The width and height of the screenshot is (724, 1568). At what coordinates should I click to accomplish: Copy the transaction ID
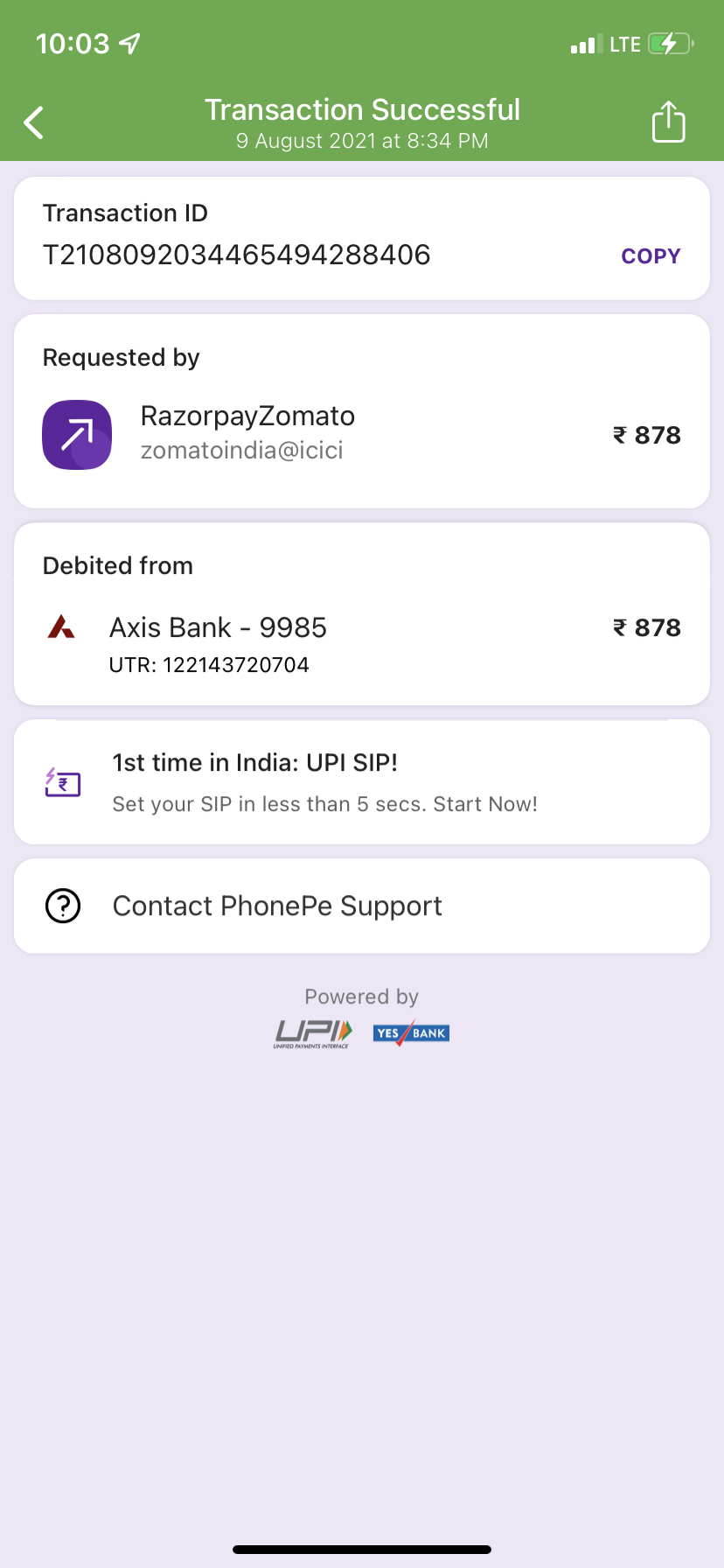click(650, 256)
